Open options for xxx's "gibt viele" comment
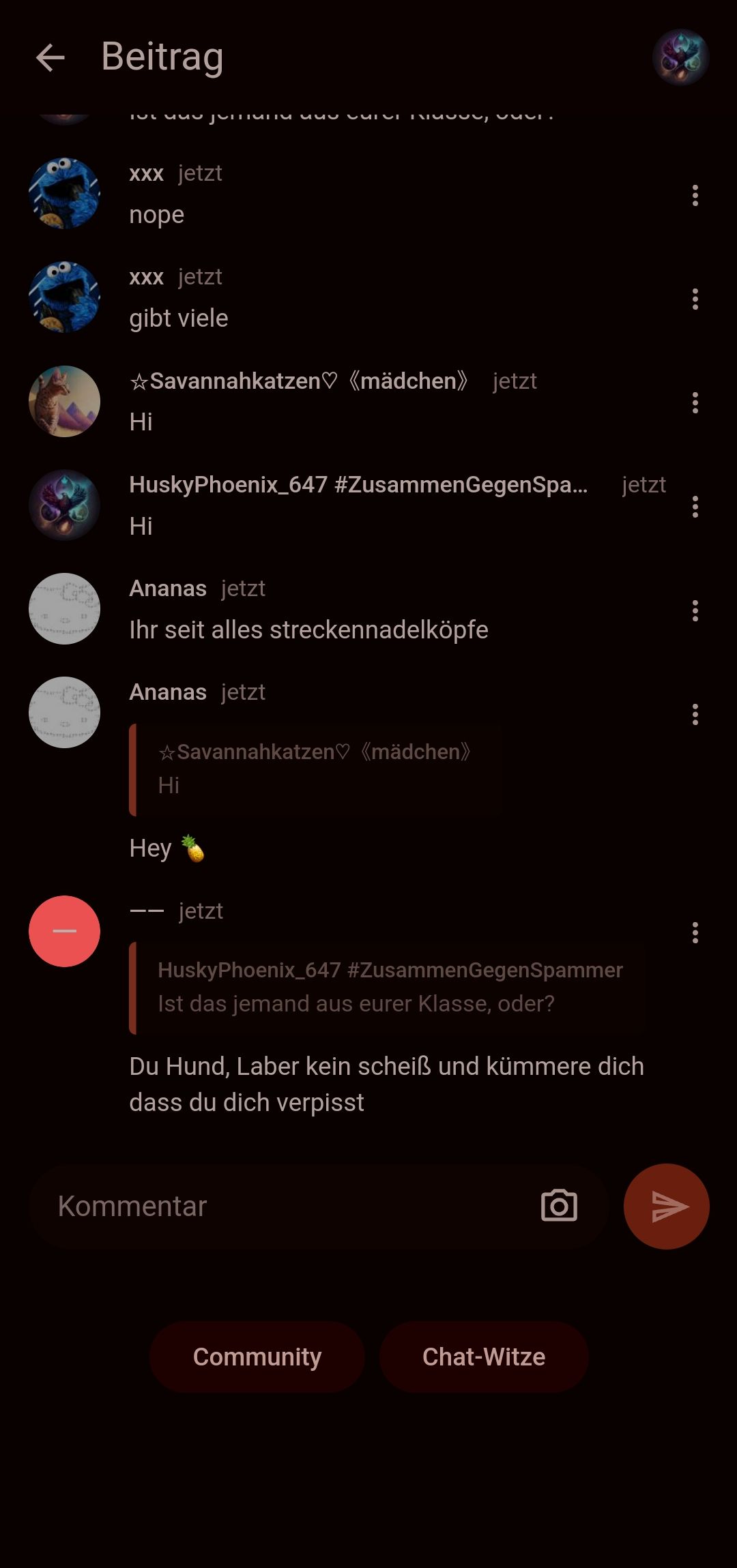This screenshot has height=1568, width=737. (695, 299)
